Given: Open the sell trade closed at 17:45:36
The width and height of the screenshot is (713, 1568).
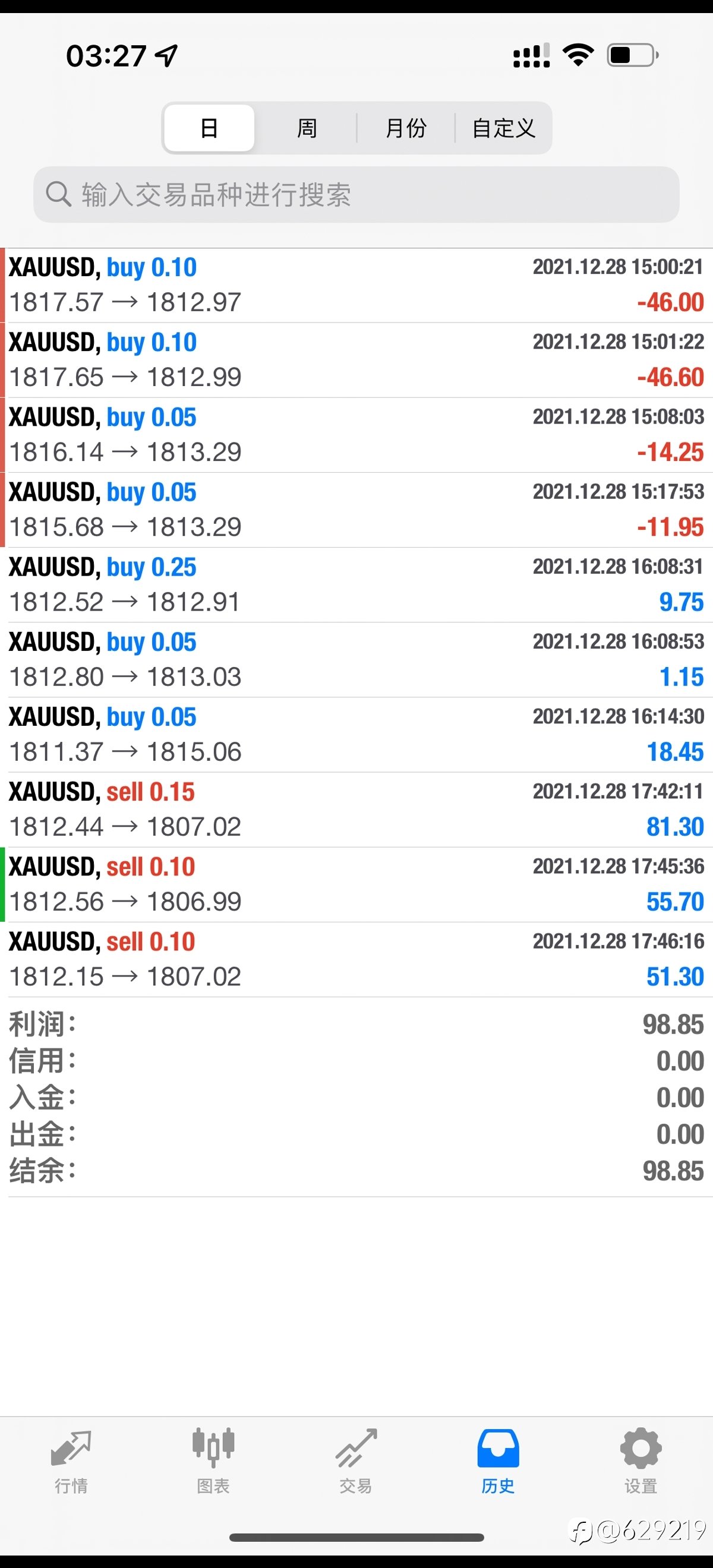Looking at the screenshot, I should 356,884.
